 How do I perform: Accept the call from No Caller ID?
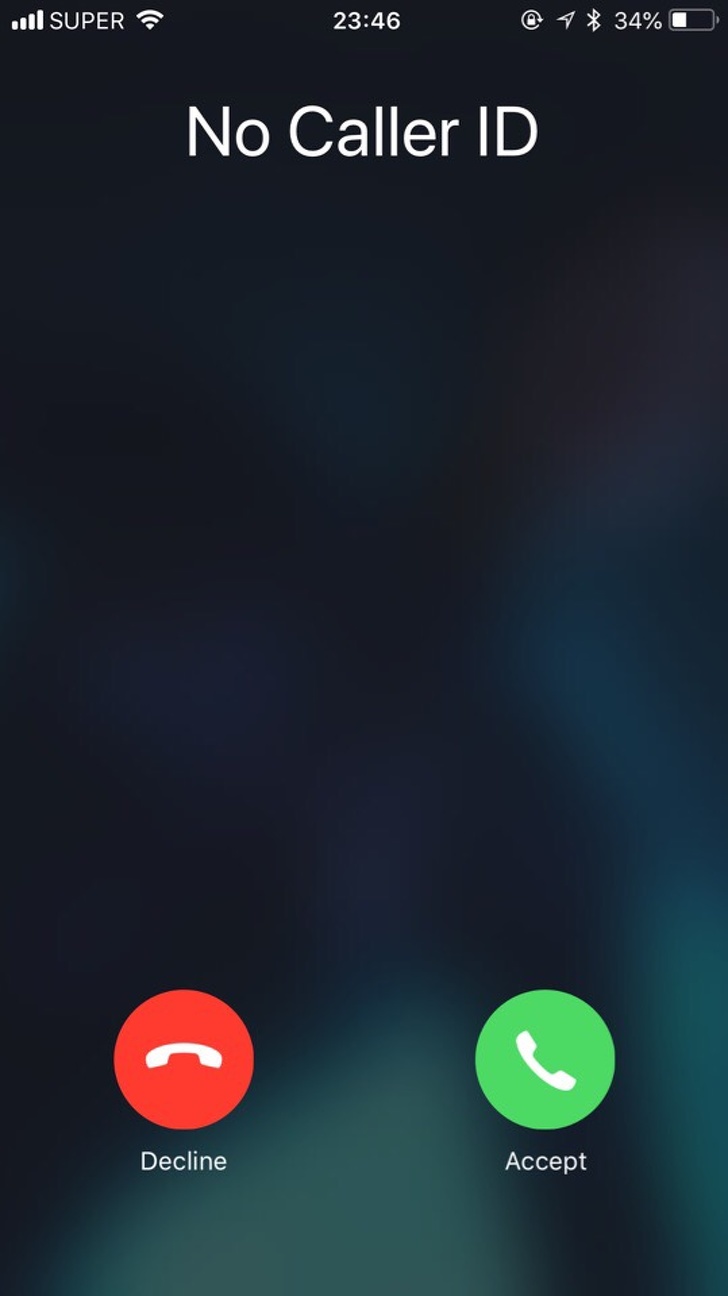point(545,1060)
